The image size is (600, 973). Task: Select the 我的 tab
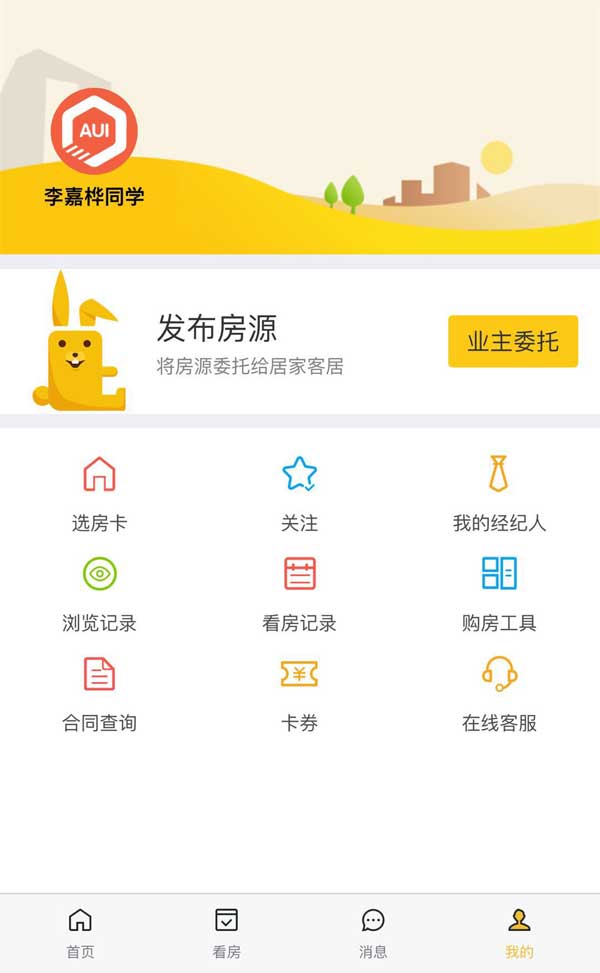(x=519, y=933)
